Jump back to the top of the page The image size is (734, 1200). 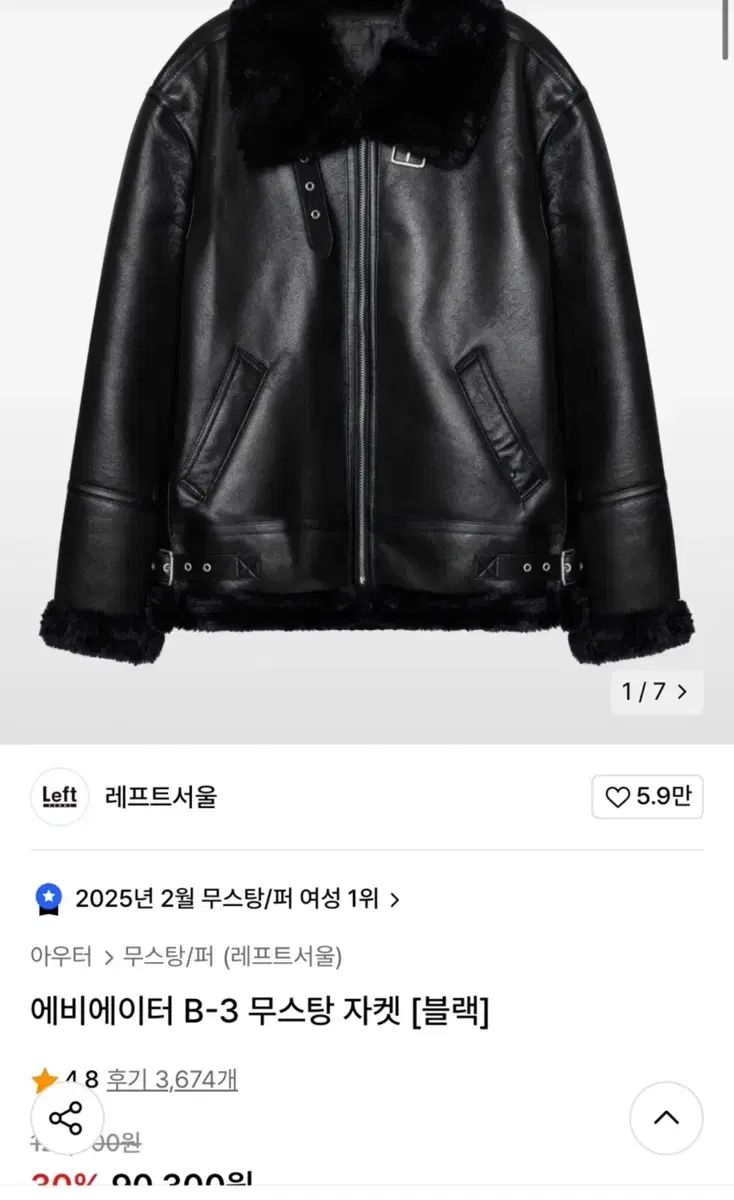click(x=666, y=1118)
